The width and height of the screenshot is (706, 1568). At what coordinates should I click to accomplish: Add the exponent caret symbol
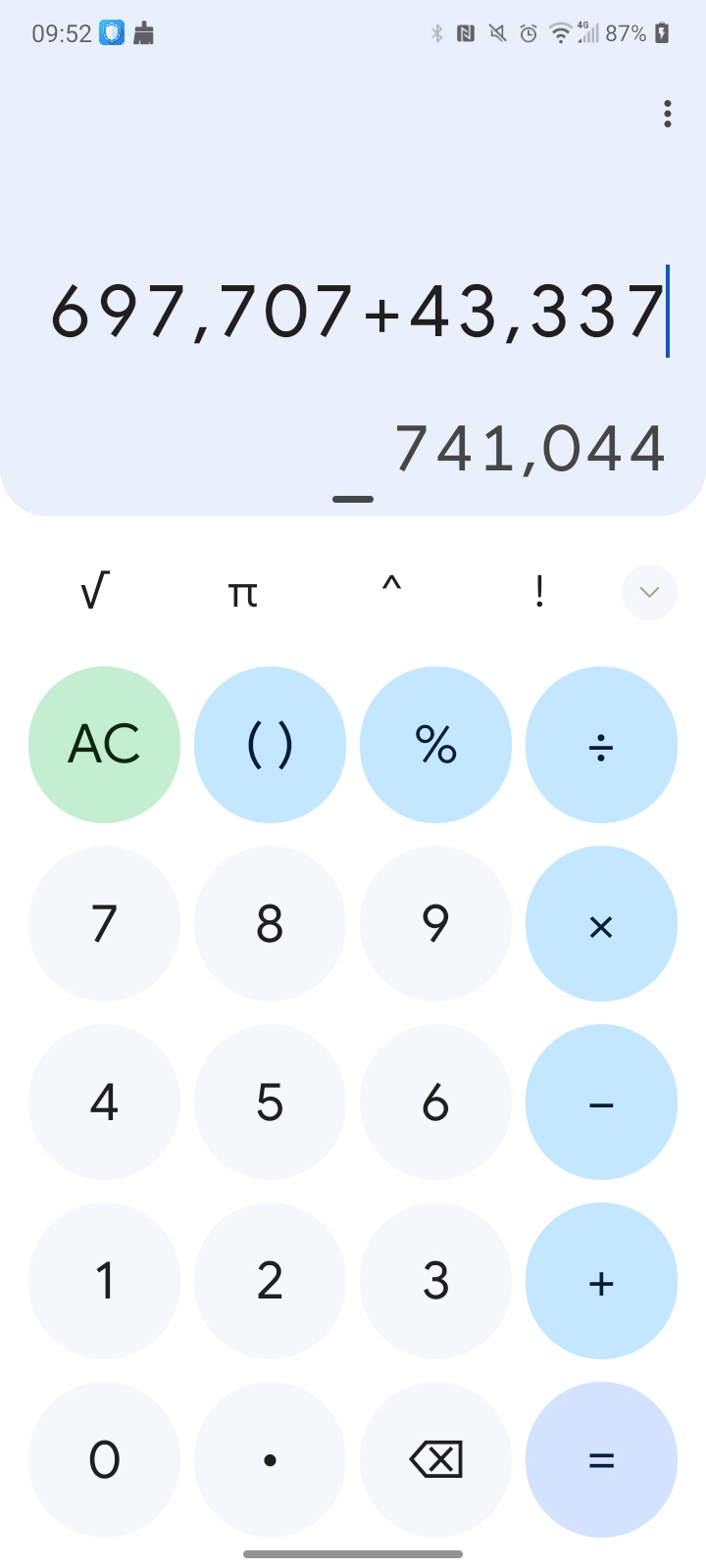click(x=391, y=592)
